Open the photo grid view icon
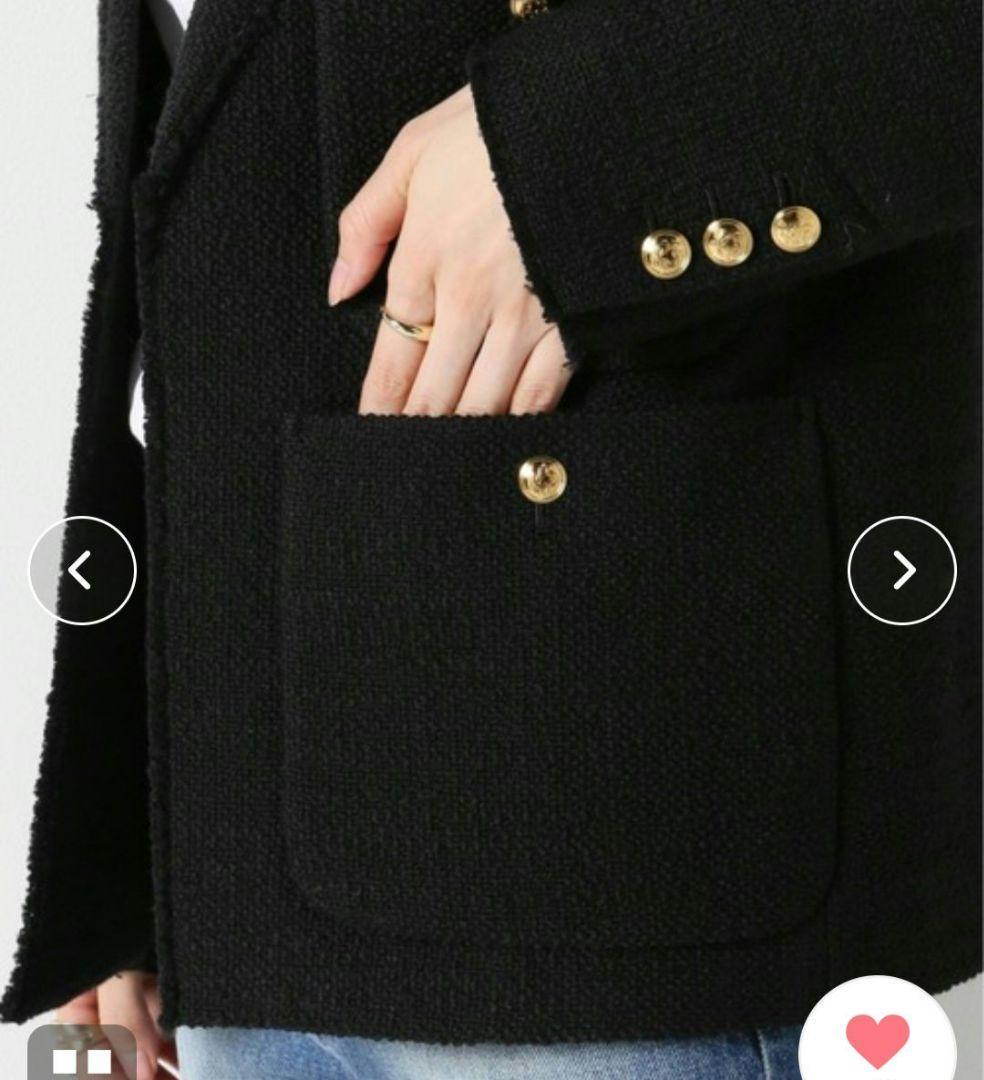The image size is (984, 1080). [82, 1058]
